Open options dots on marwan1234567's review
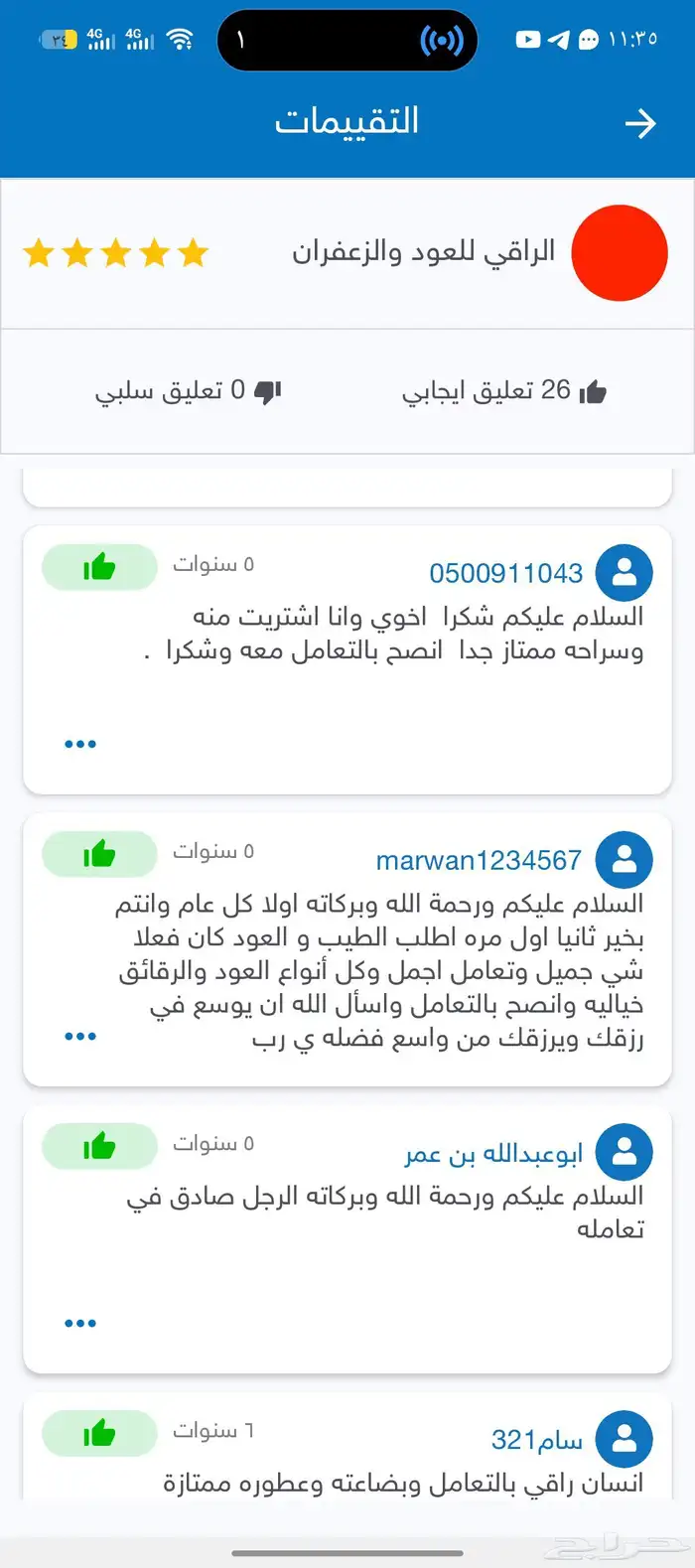 tap(80, 1036)
